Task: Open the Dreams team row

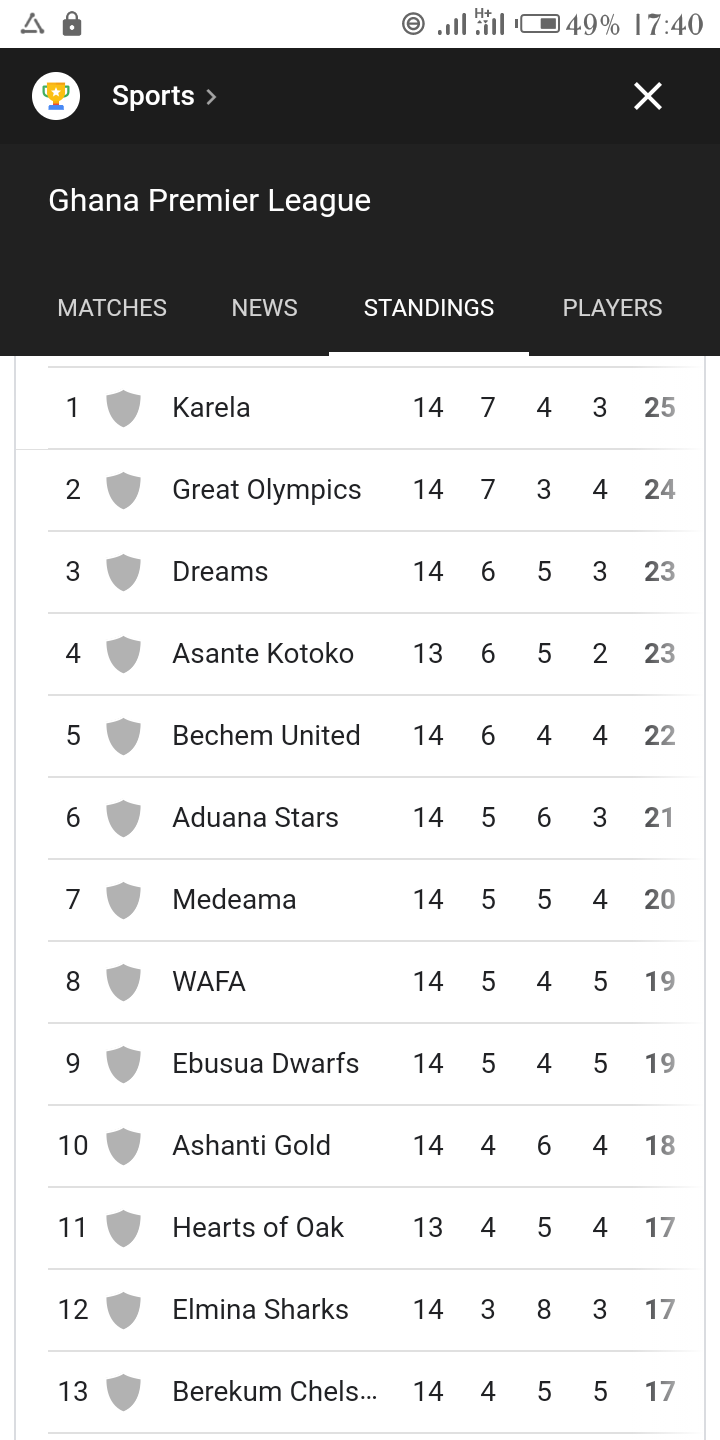Action: pyautogui.click(x=374, y=572)
